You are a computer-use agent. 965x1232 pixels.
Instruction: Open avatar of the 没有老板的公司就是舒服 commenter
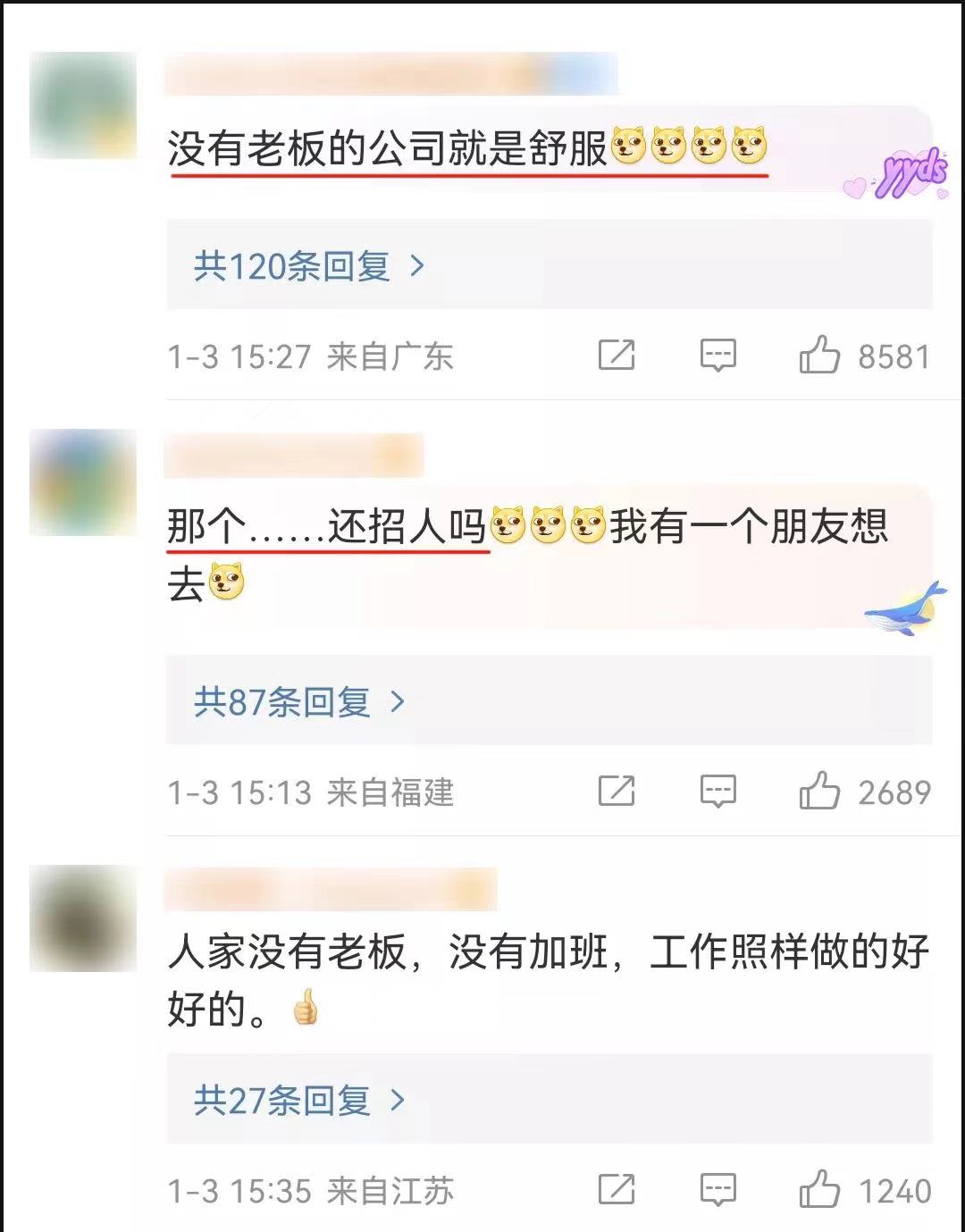click(x=83, y=105)
